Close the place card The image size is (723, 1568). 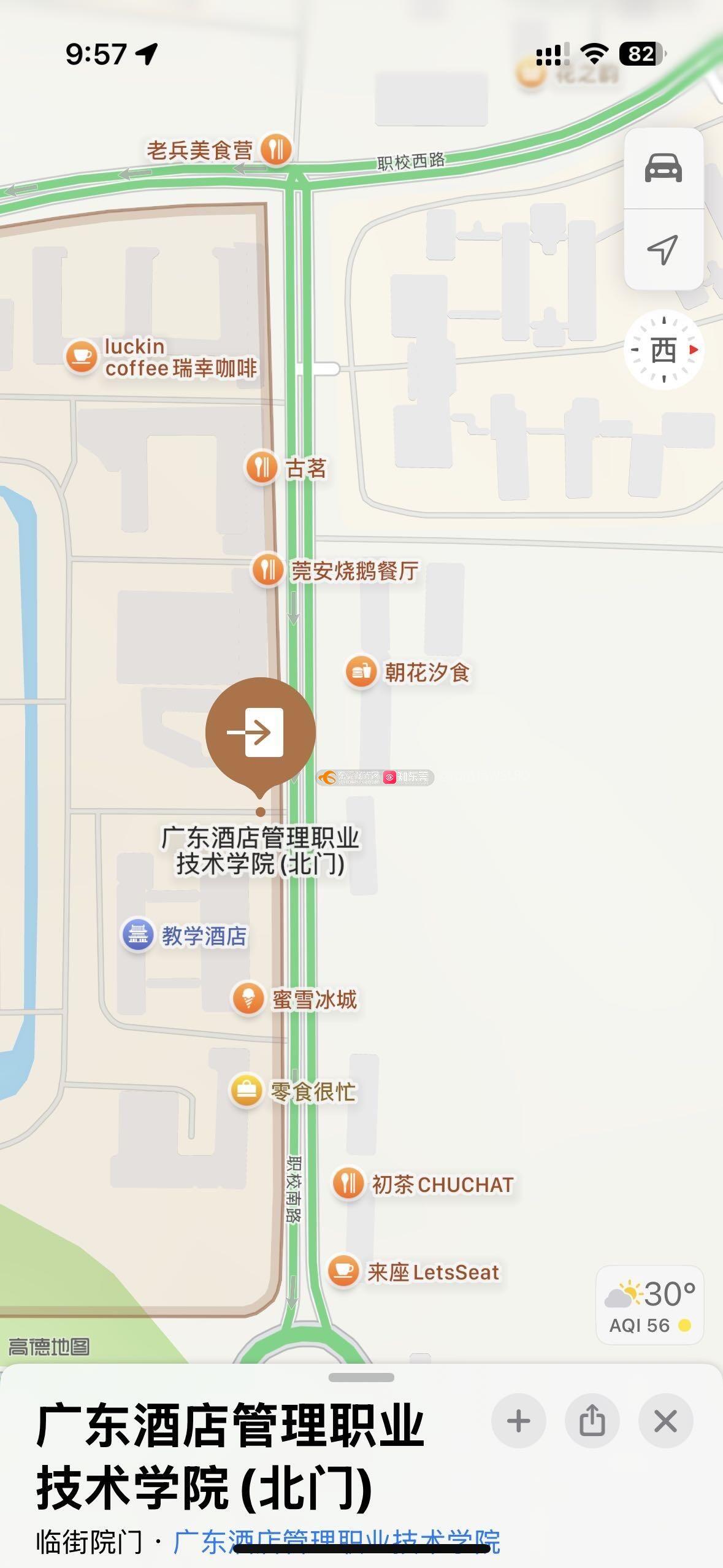point(665,1421)
